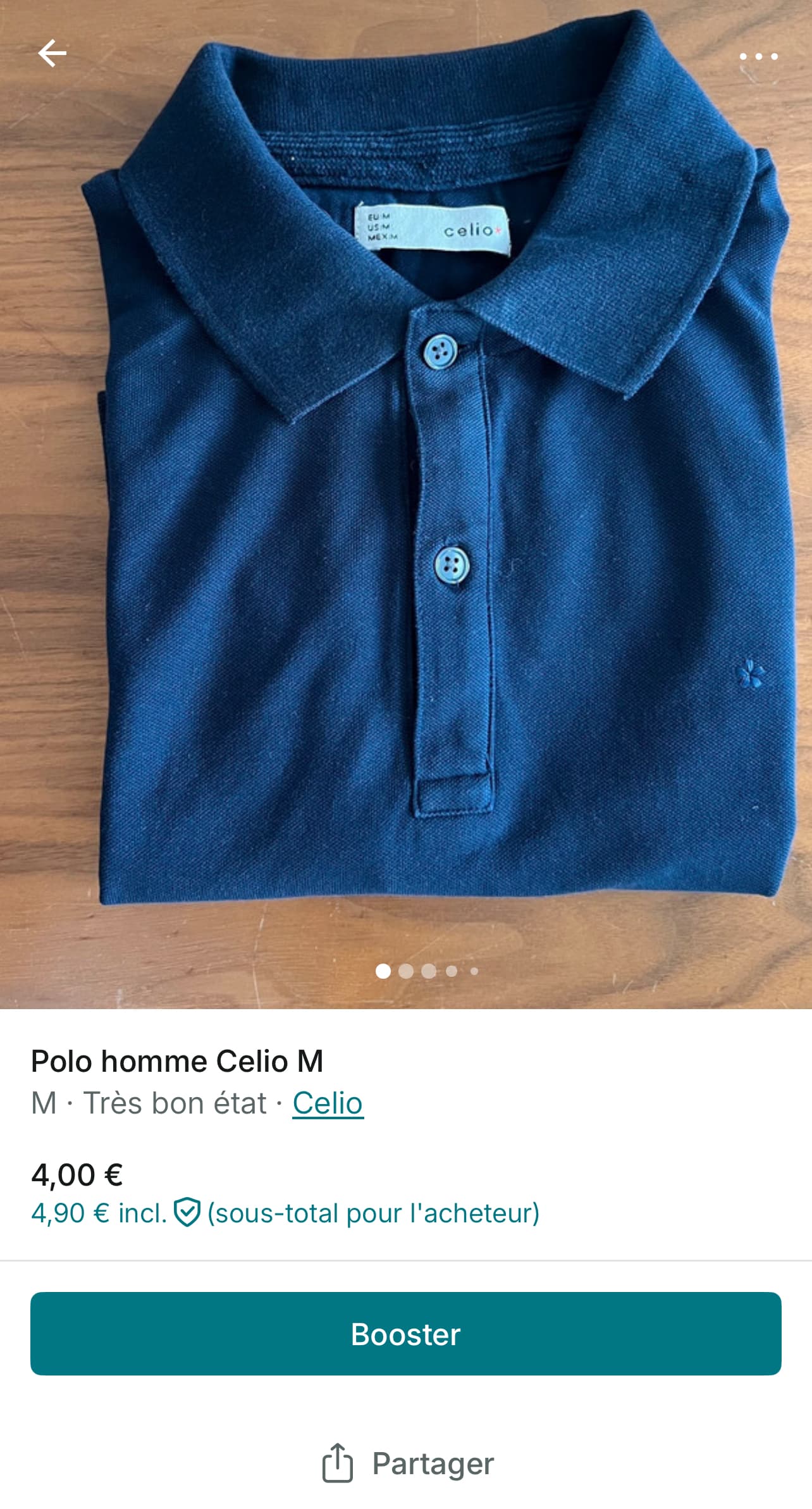Share this item via Partager

pos(408,1463)
